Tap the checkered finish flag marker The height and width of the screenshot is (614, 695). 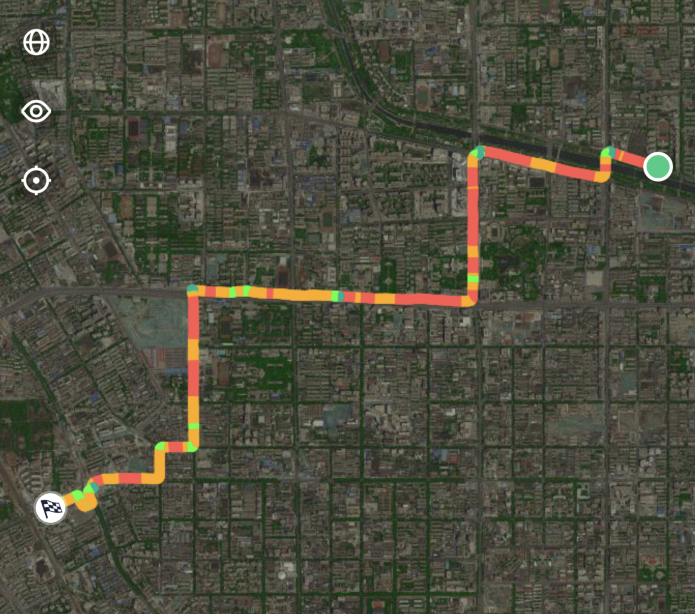[51, 508]
